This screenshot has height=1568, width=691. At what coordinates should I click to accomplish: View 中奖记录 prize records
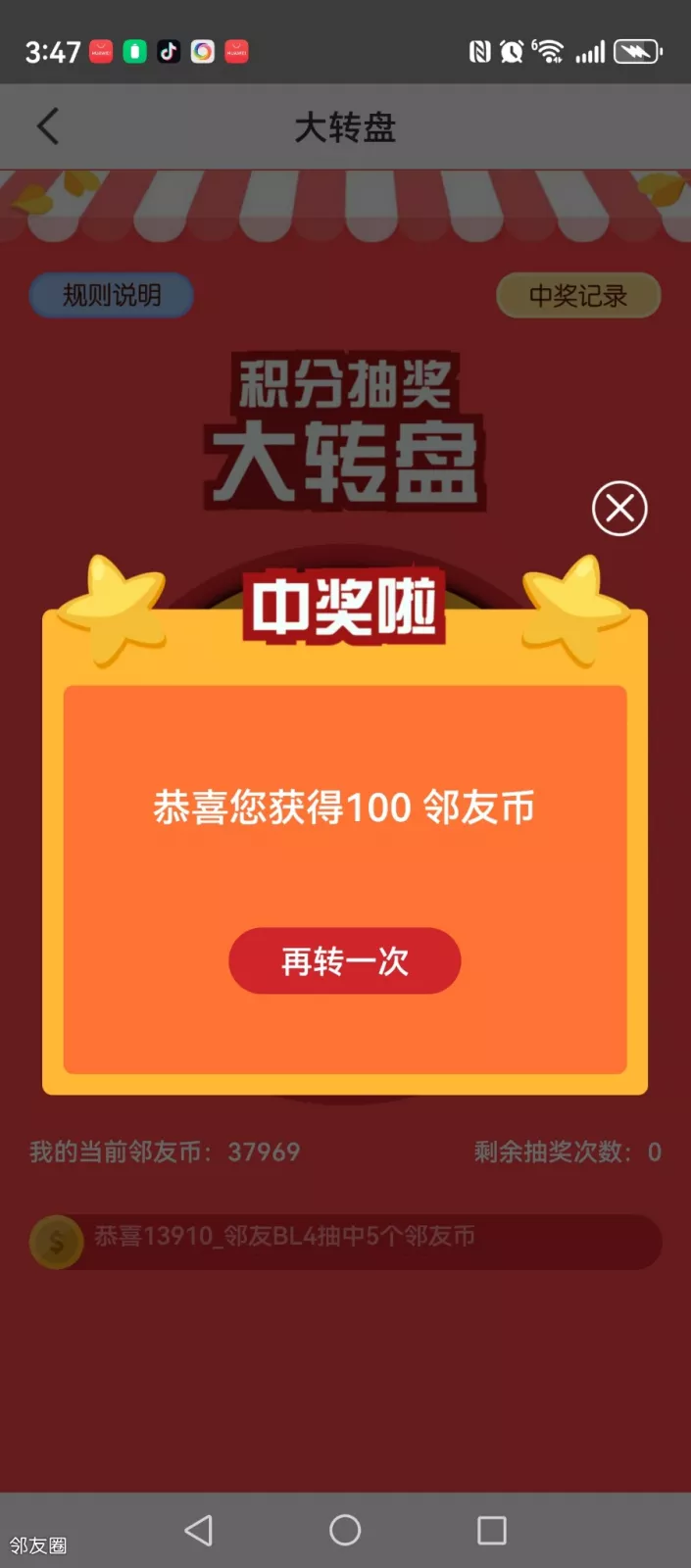tap(577, 295)
